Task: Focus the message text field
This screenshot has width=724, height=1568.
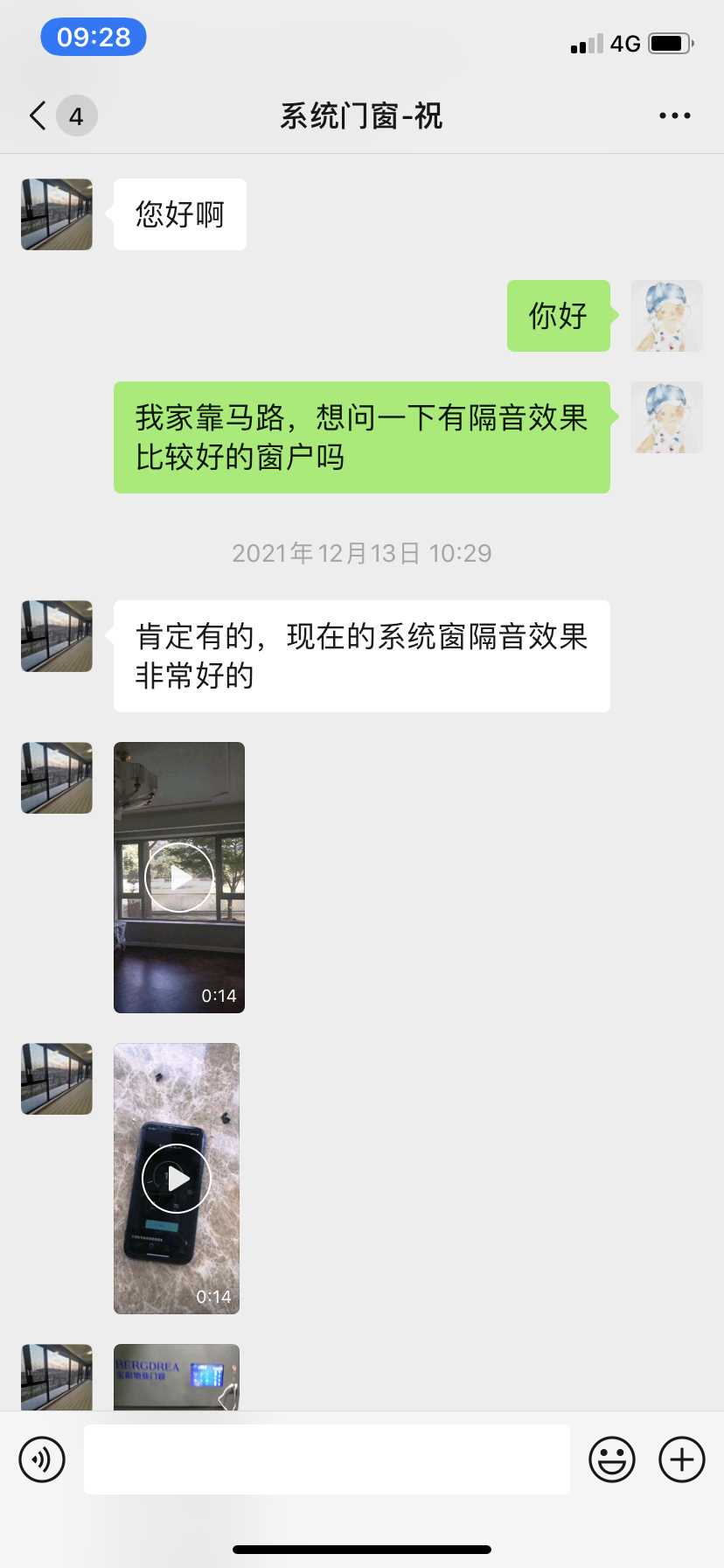Action: [326, 1459]
